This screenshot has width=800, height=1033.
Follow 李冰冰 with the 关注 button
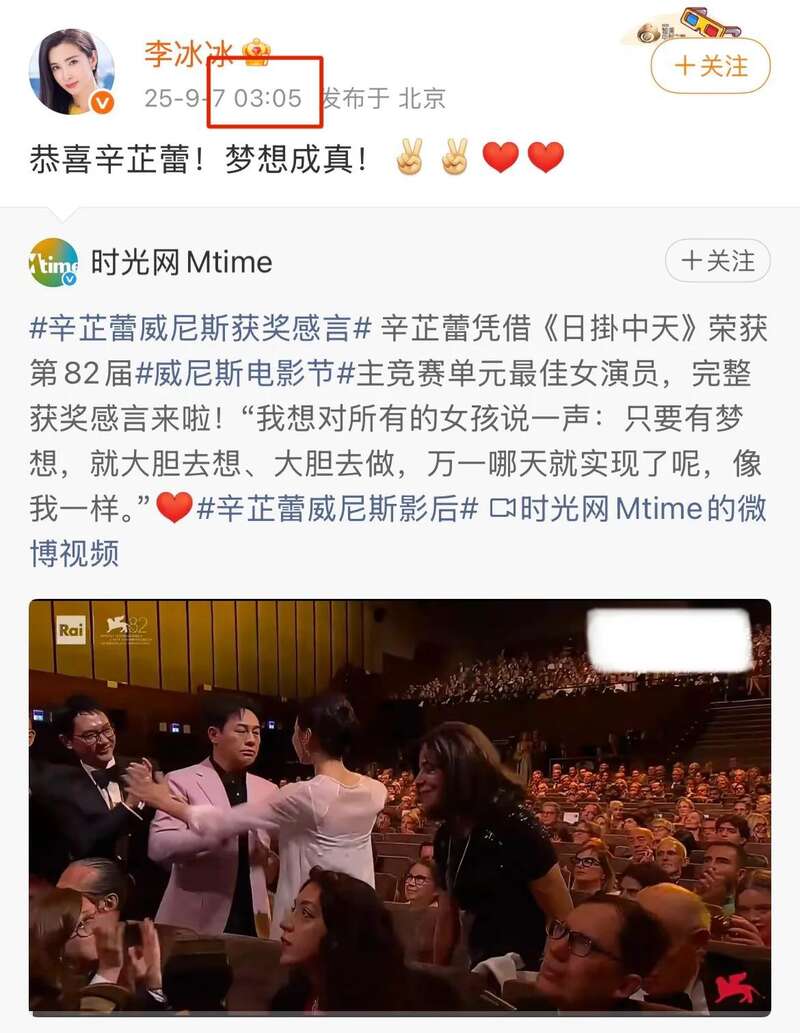tap(711, 66)
